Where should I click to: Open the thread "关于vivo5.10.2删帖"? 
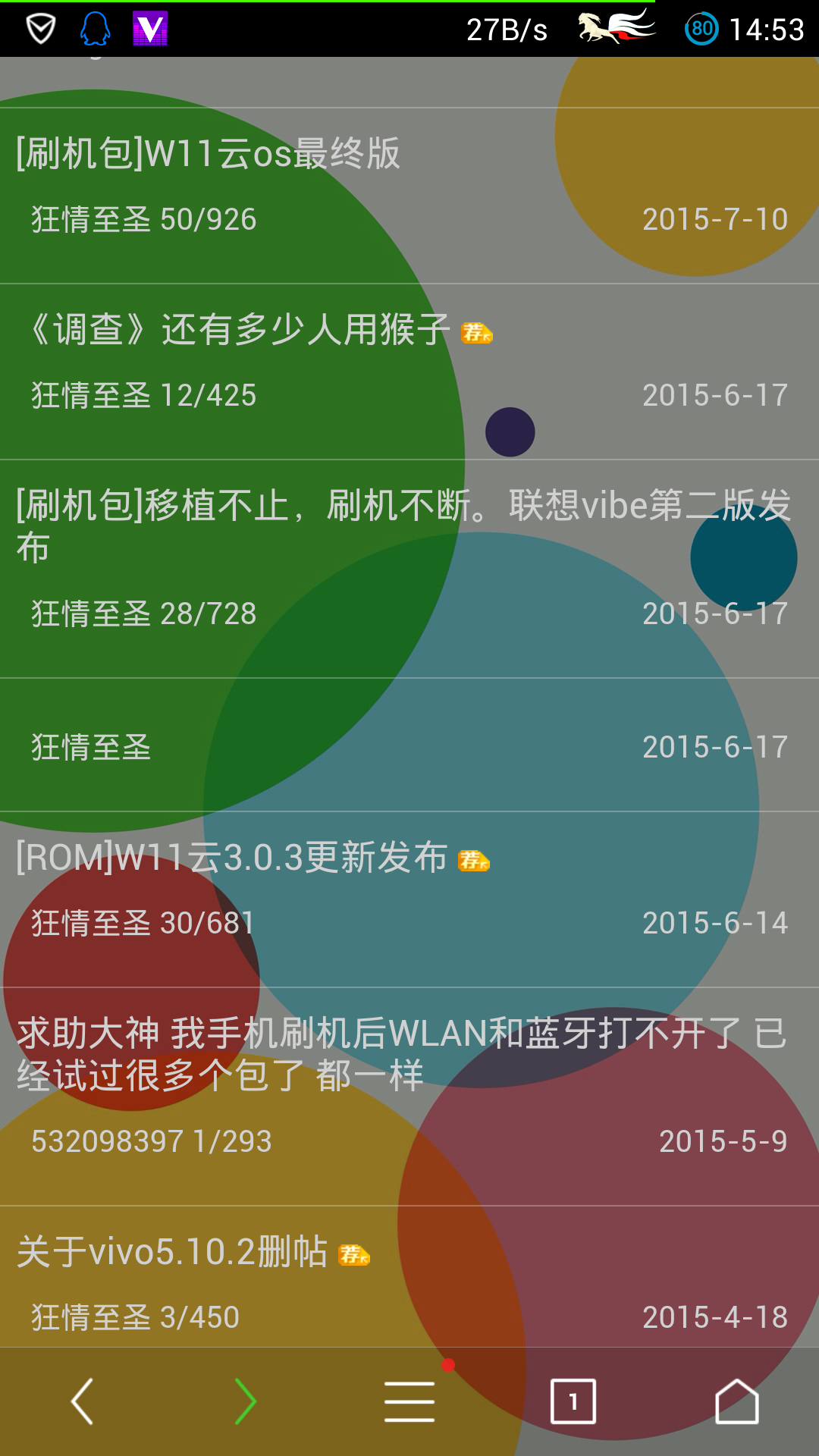[173, 1252]
